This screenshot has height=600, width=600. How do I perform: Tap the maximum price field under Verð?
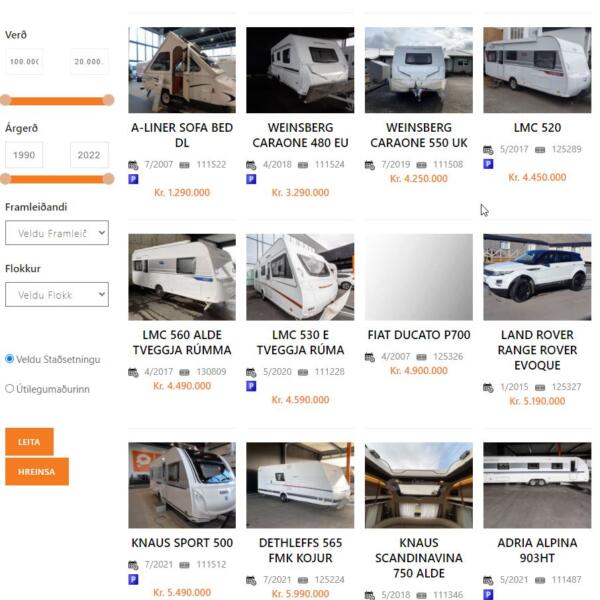click(x=88, y=62)
